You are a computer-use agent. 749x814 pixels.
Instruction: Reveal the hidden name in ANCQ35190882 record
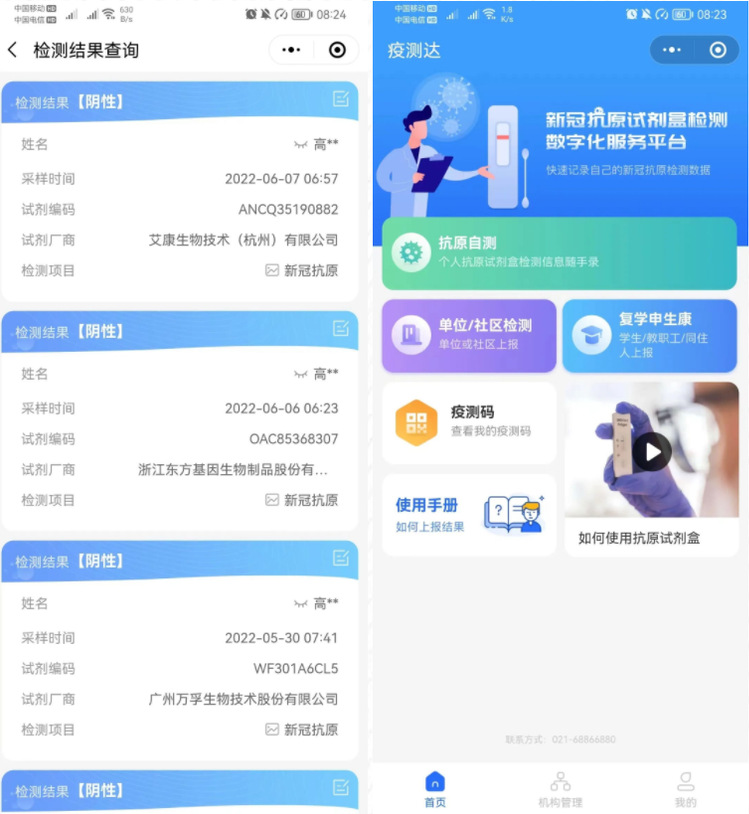[300, 144]
